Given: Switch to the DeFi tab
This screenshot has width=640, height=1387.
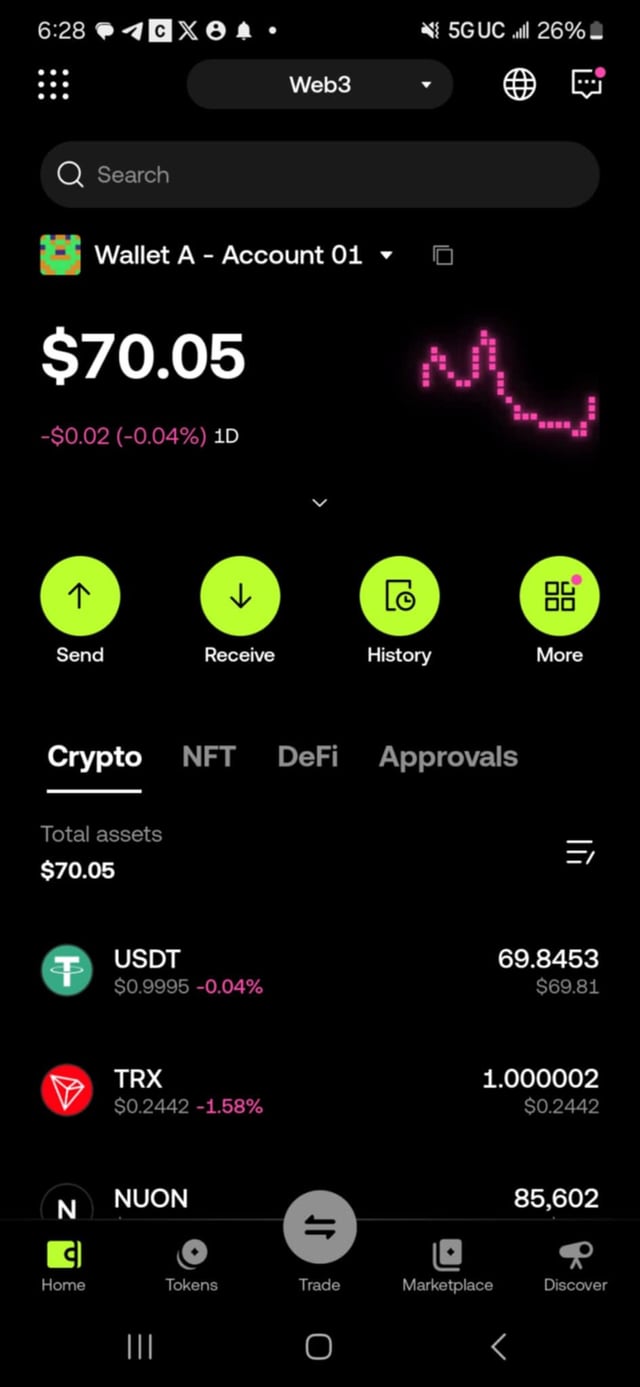Looking at the screenshot, I should coord(307,757).
